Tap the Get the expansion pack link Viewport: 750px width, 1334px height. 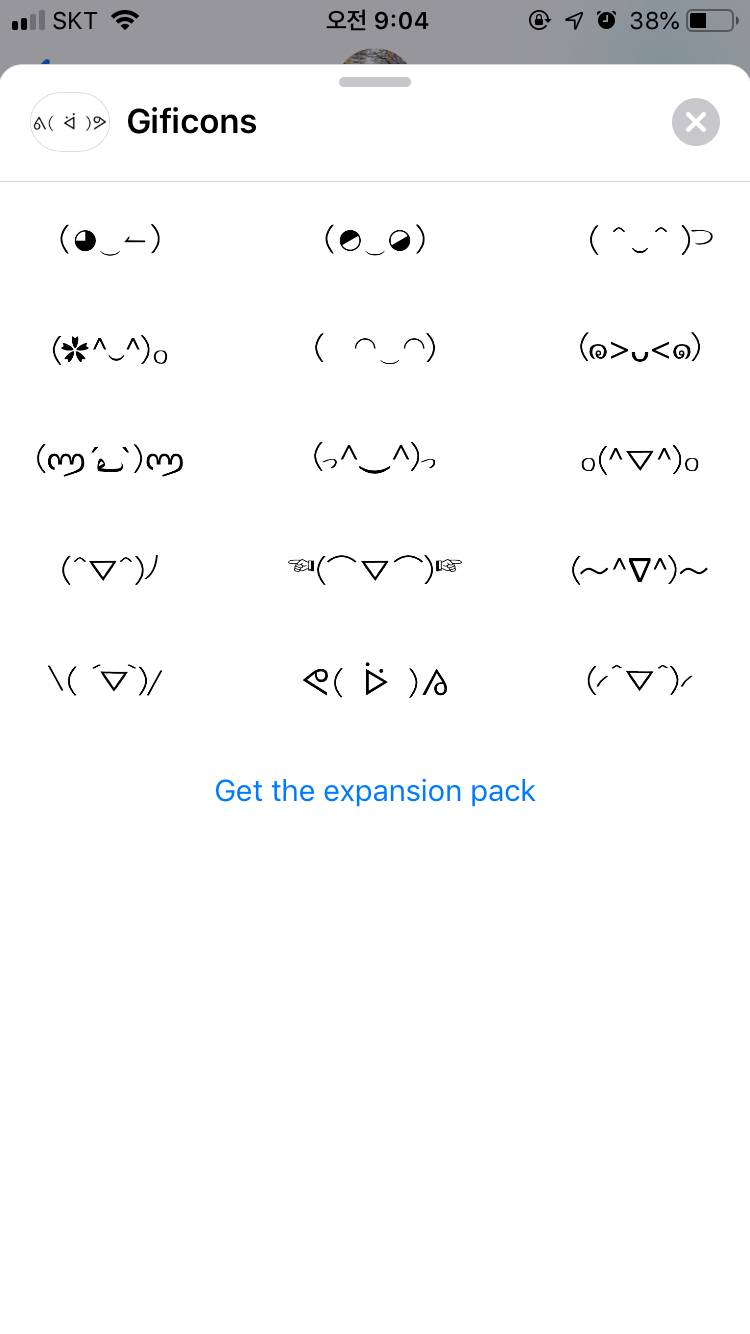(375, 791)
